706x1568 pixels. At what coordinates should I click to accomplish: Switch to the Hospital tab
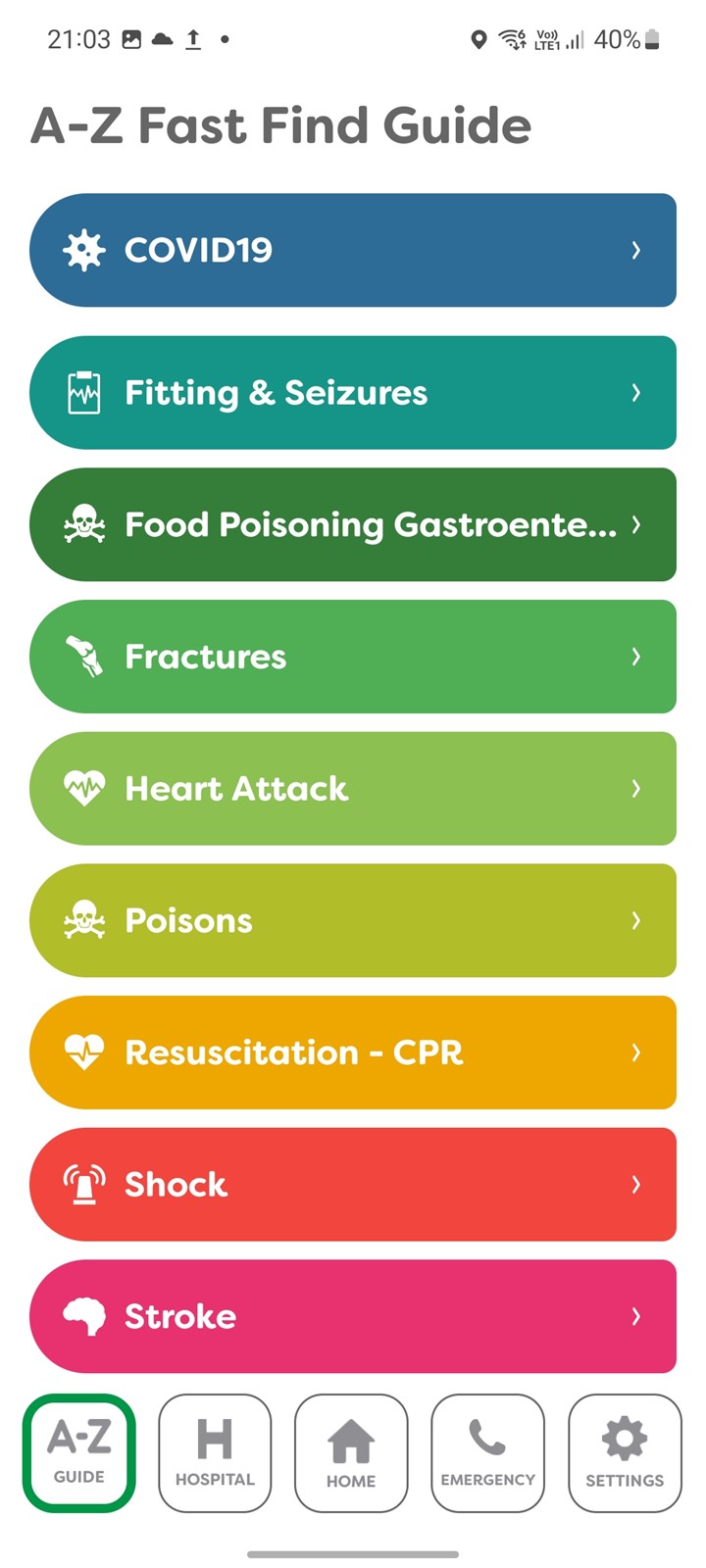pyautogui.click(x=215, y=1453)
